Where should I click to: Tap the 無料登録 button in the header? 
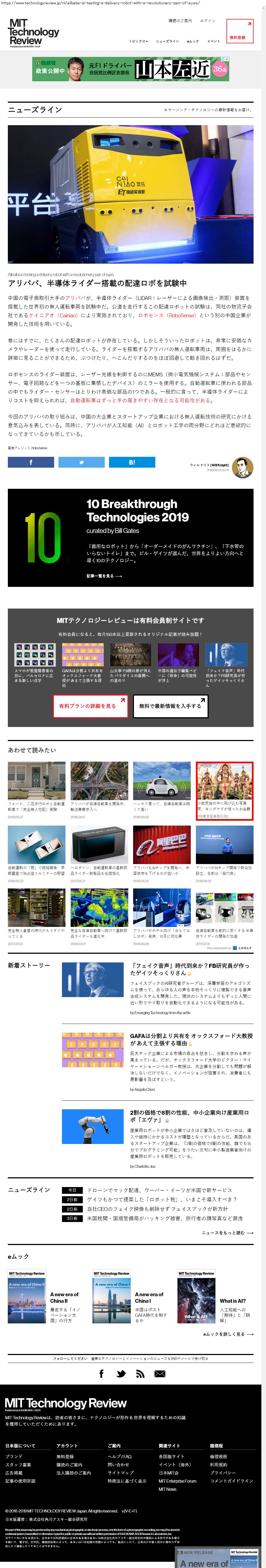tap(239, 31)
